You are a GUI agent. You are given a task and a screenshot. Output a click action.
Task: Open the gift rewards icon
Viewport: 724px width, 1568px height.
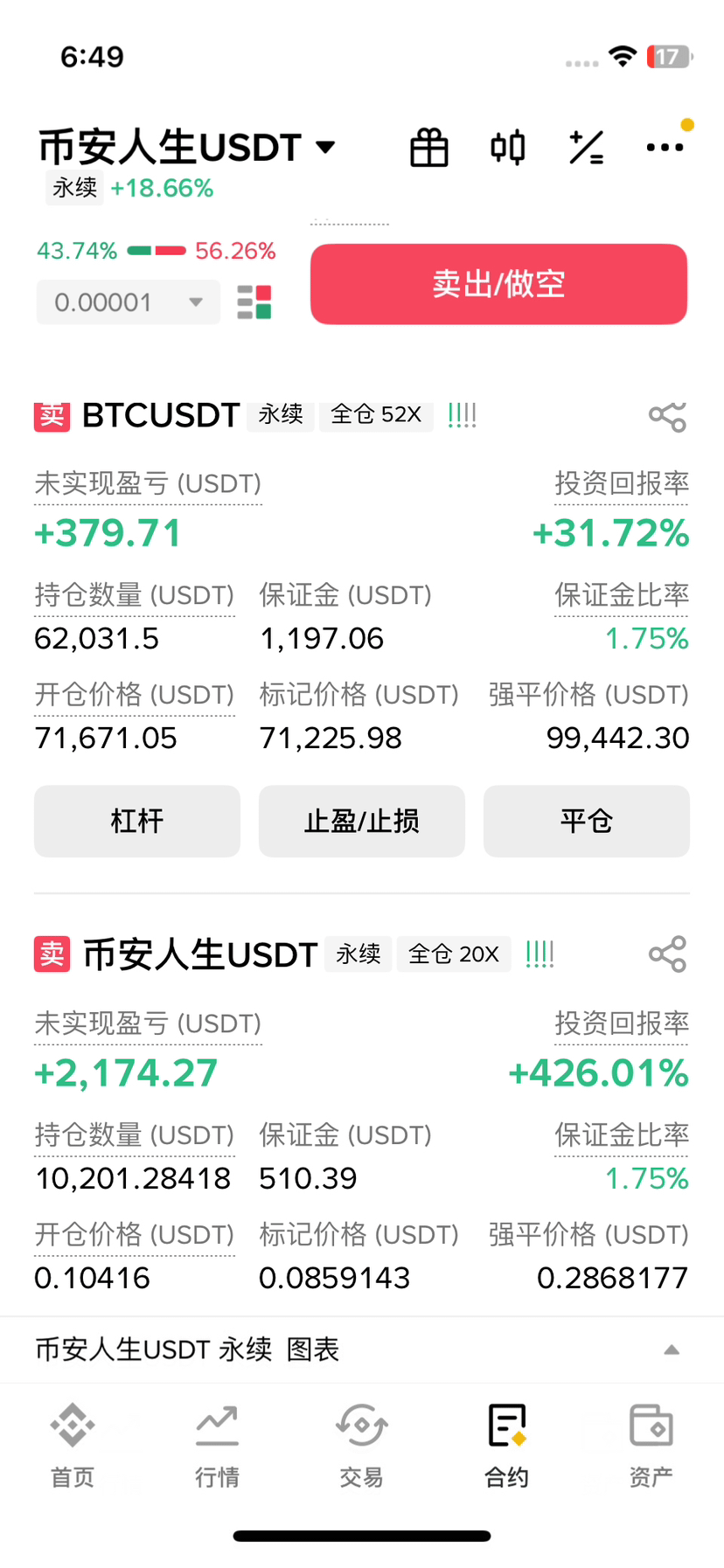pyautogui.click(x=429, y=147)
